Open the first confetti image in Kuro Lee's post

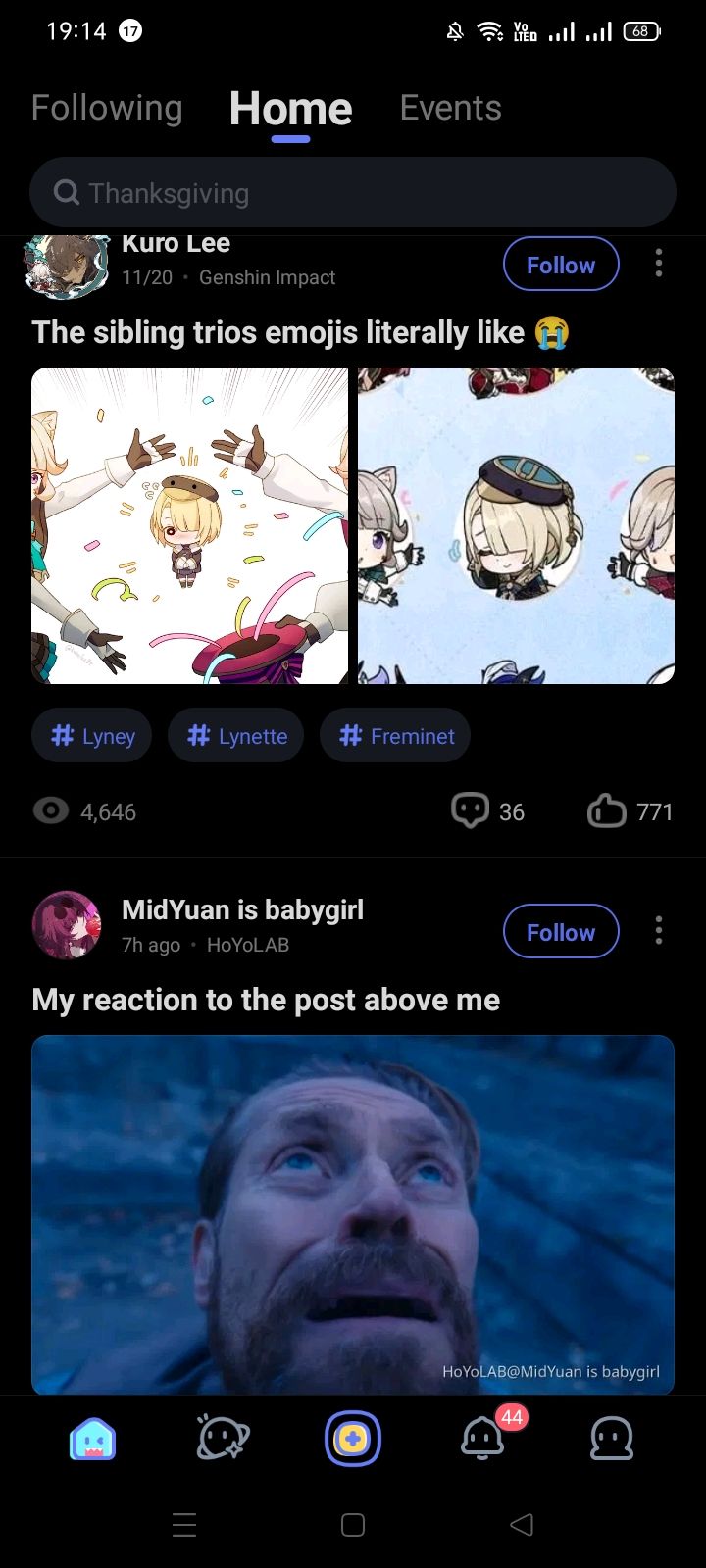tap(190, 524)
